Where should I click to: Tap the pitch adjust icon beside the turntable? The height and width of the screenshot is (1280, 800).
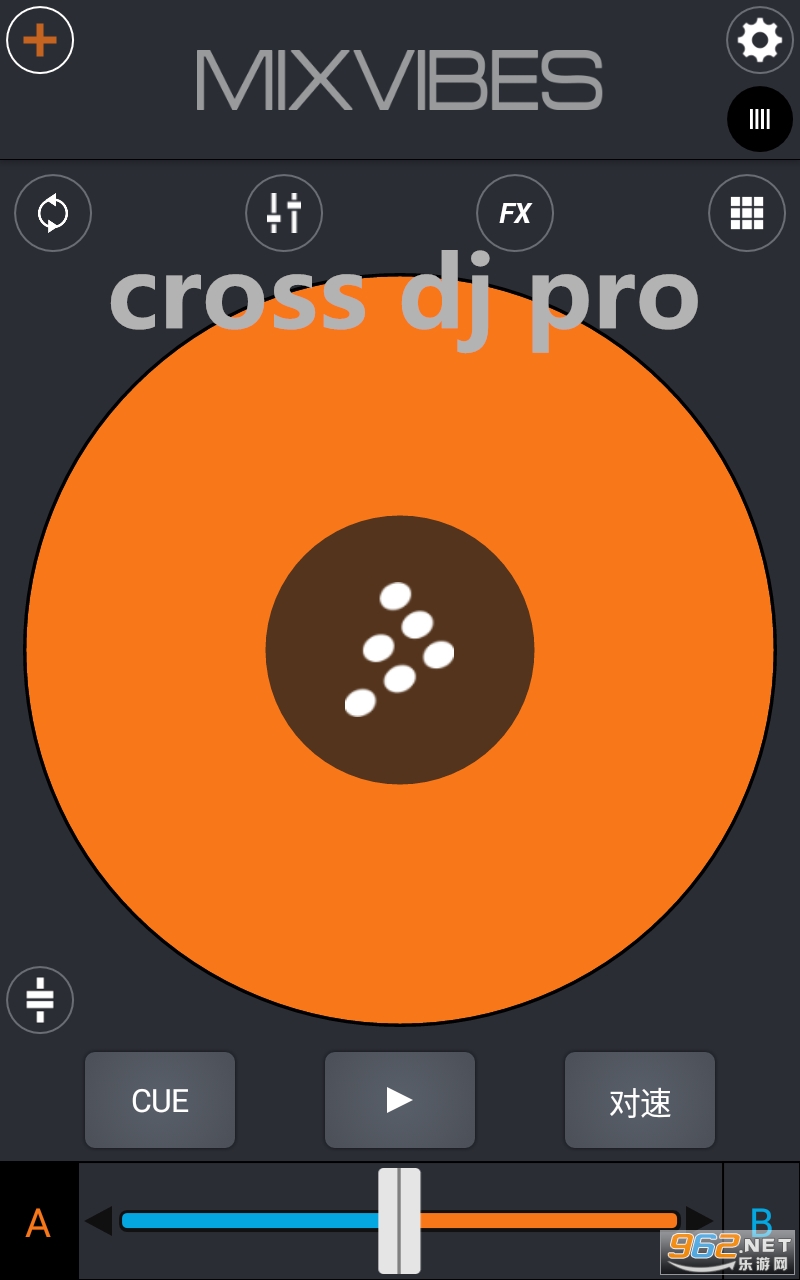(40, 999)
